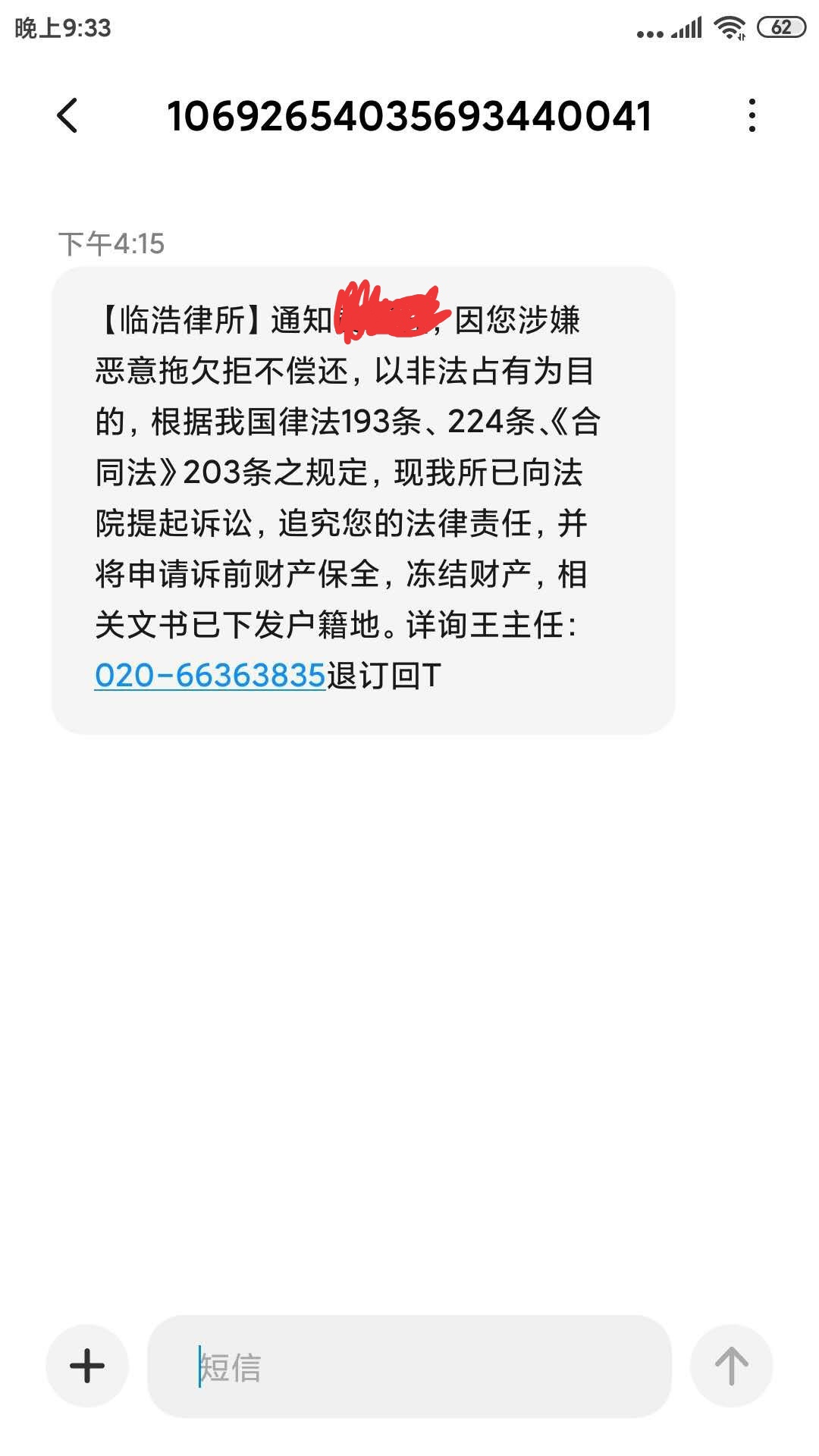This screenshot has height=1456, width=819.
Task: Focus the 短信 message input field
Action: tap(409, 1366)
